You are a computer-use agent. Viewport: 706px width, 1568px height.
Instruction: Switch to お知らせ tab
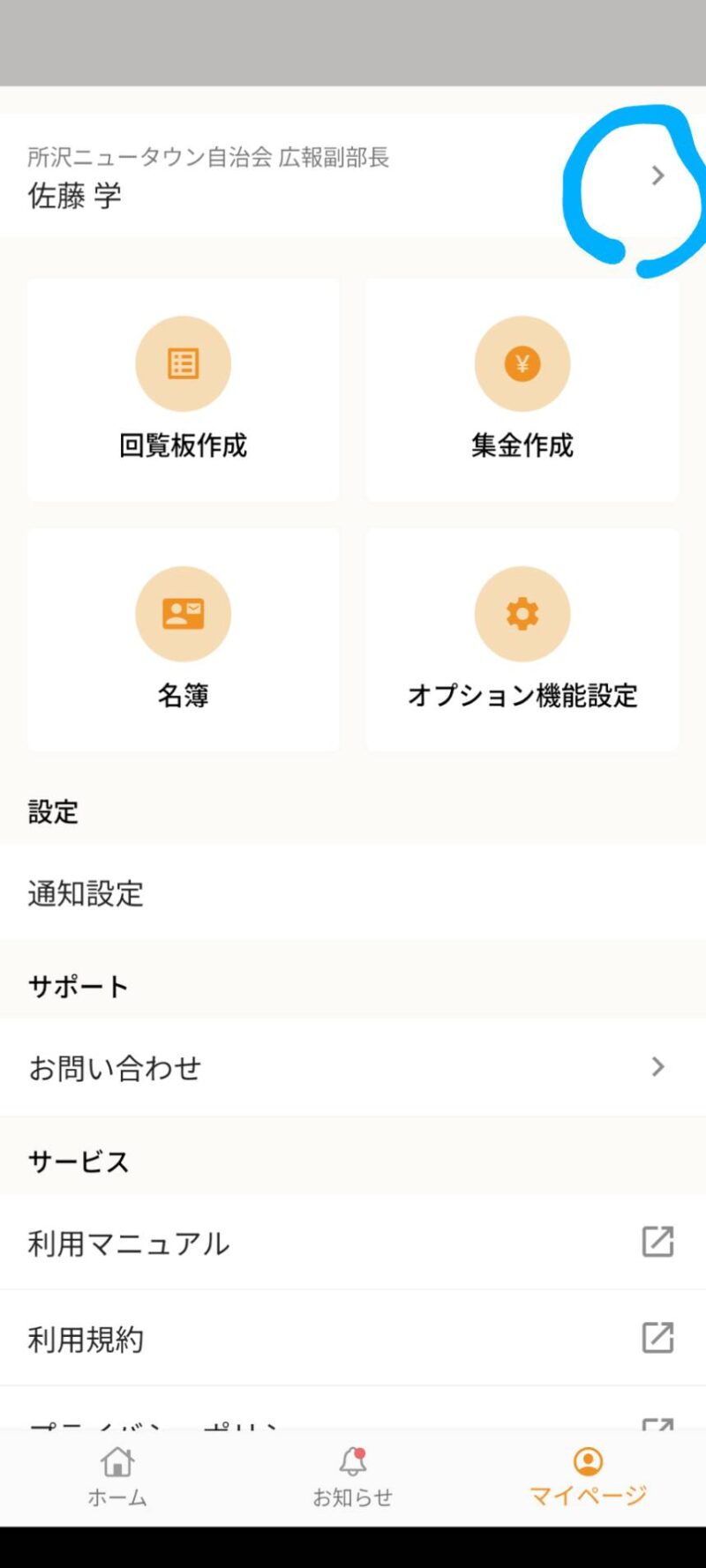click(x=353, y=1477)
